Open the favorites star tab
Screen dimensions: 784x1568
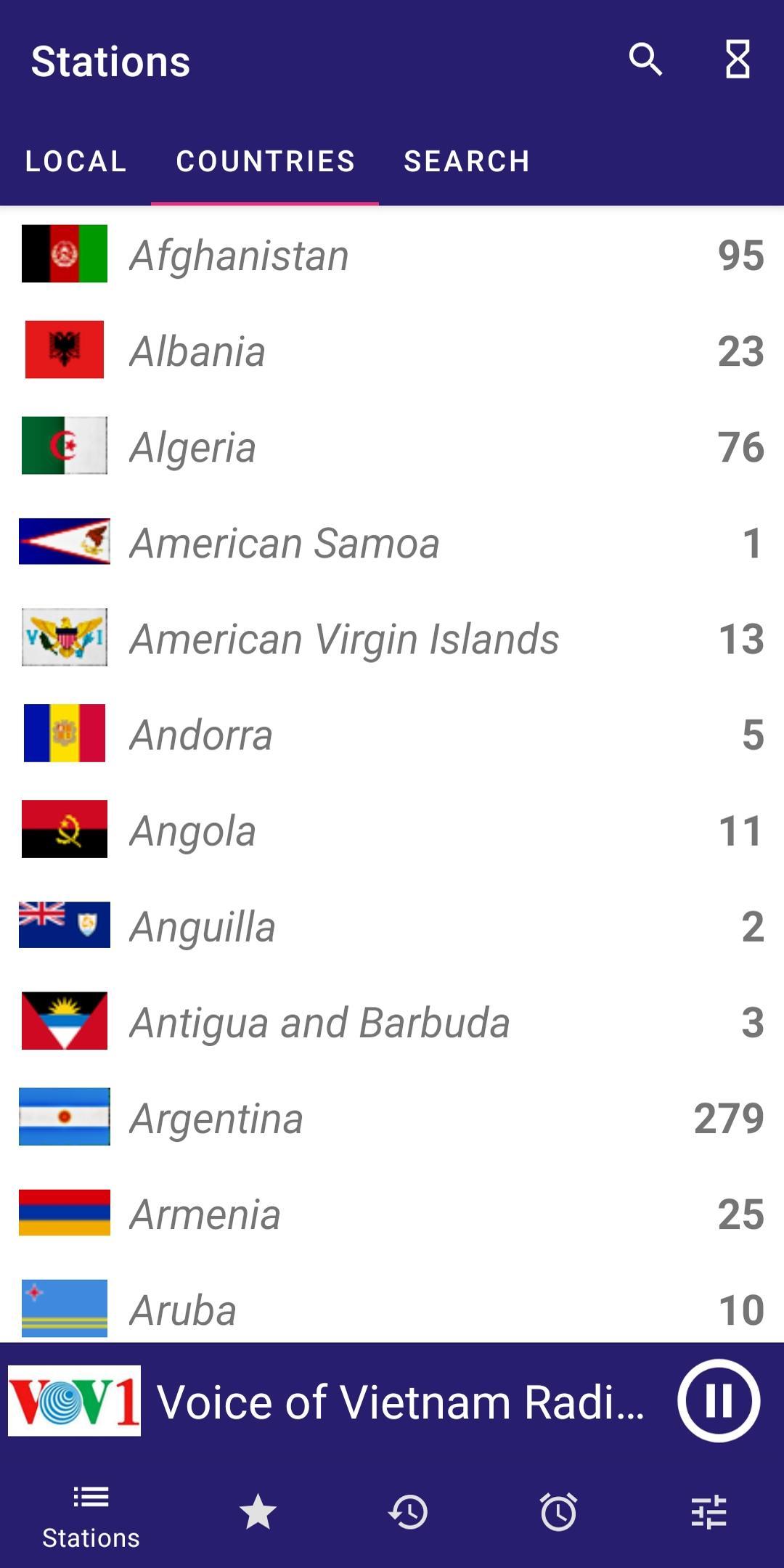(x=258, y=1513)
